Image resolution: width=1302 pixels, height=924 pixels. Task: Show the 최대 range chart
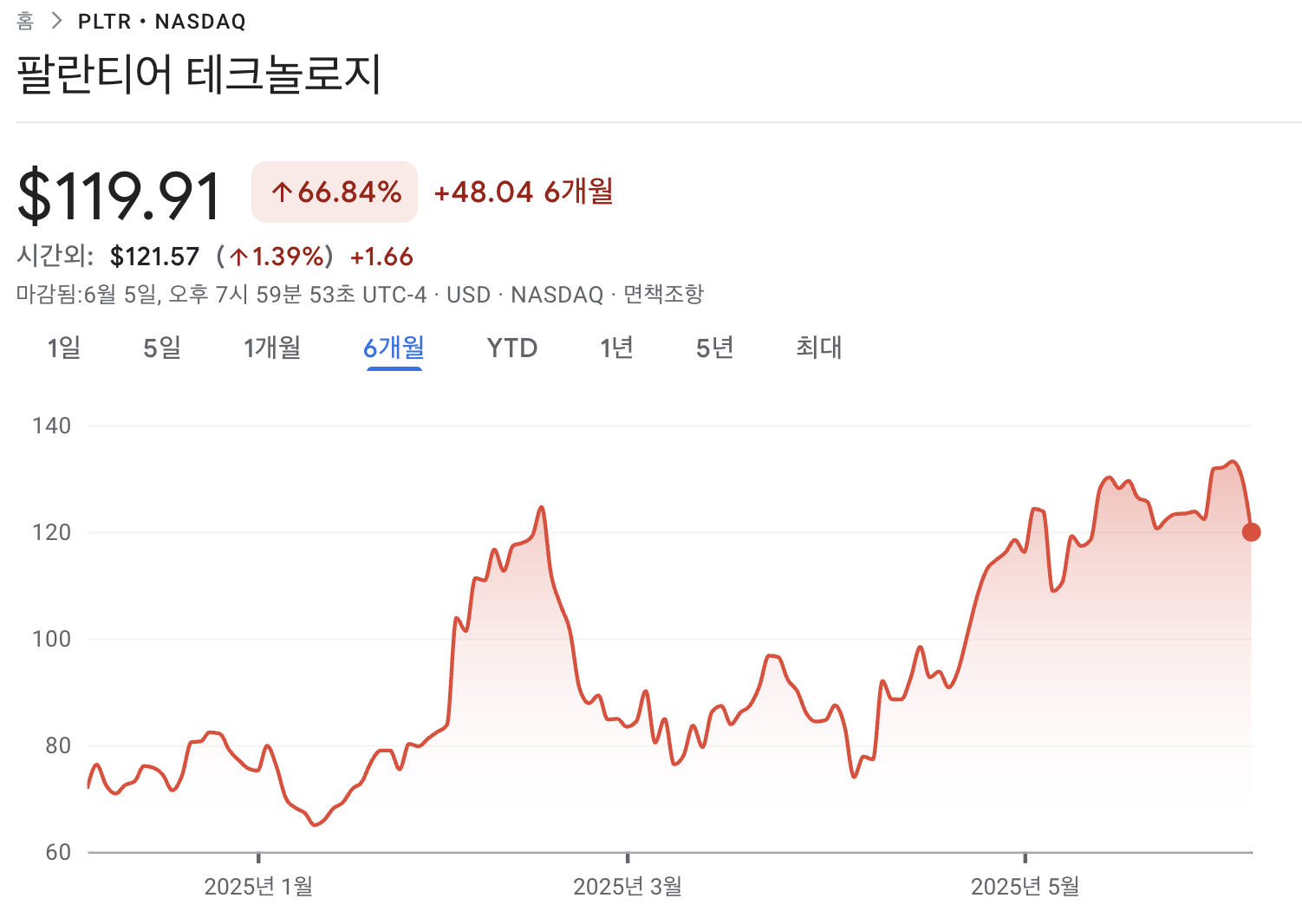coord(818,348)
